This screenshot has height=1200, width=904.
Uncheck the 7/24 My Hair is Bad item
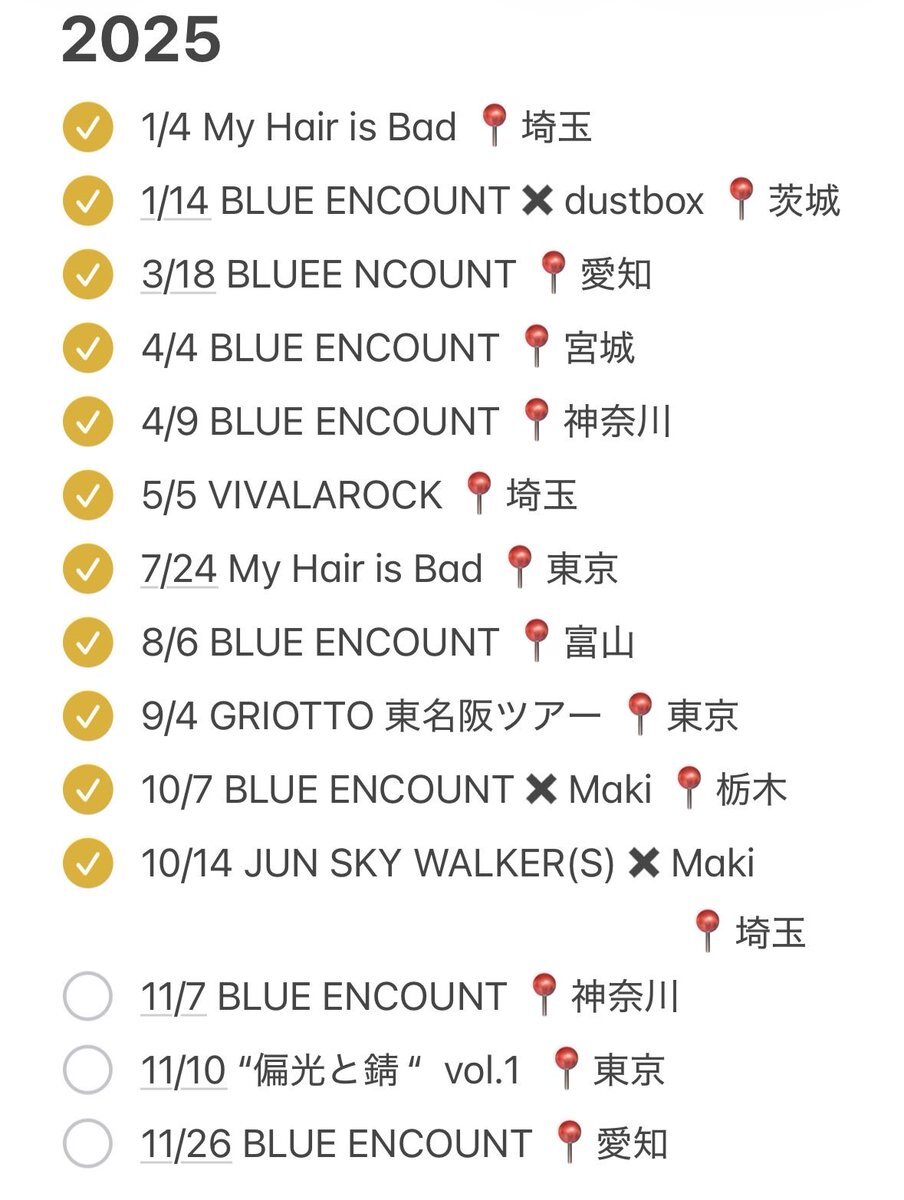[87, 569]
